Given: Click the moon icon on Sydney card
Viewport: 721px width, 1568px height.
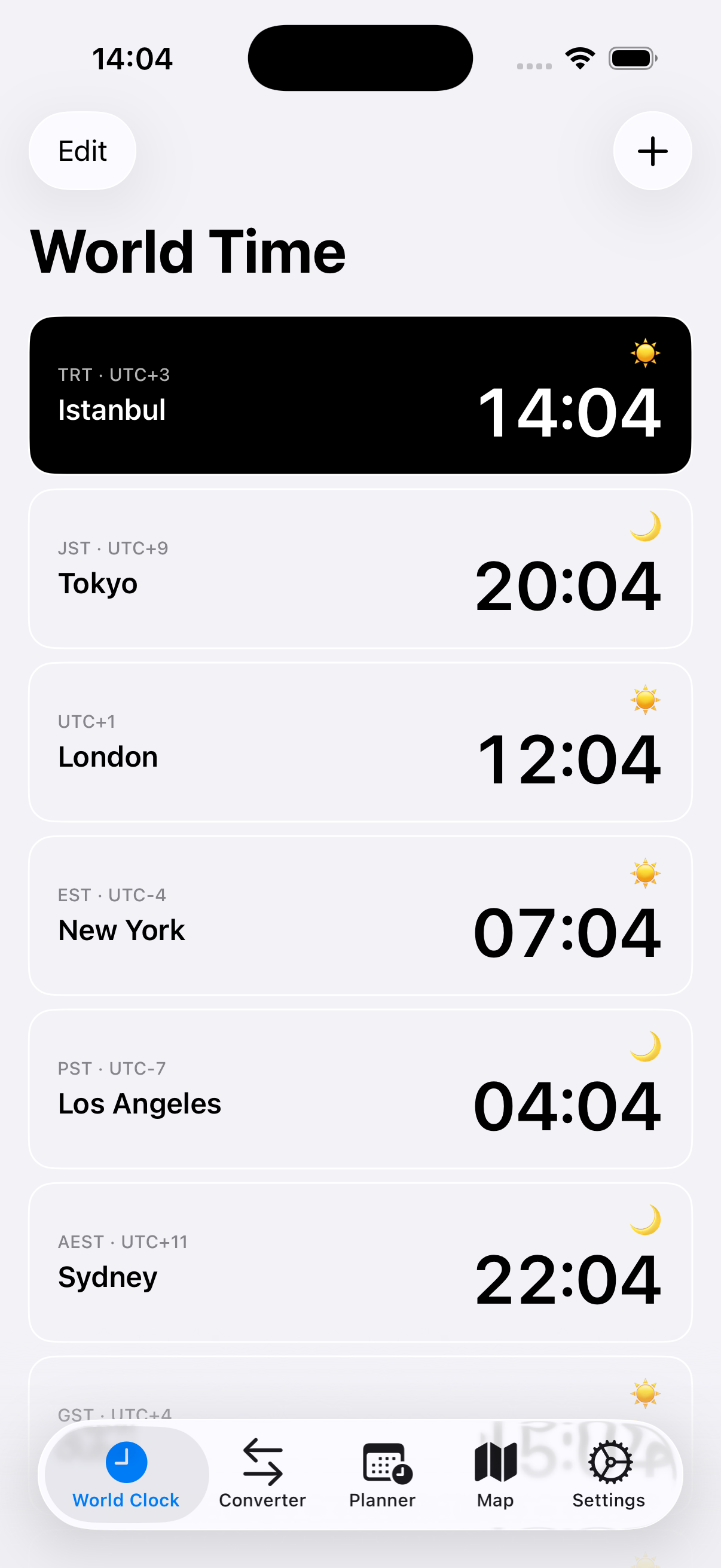Looking at the screenshot, I should pos(645,1221).
